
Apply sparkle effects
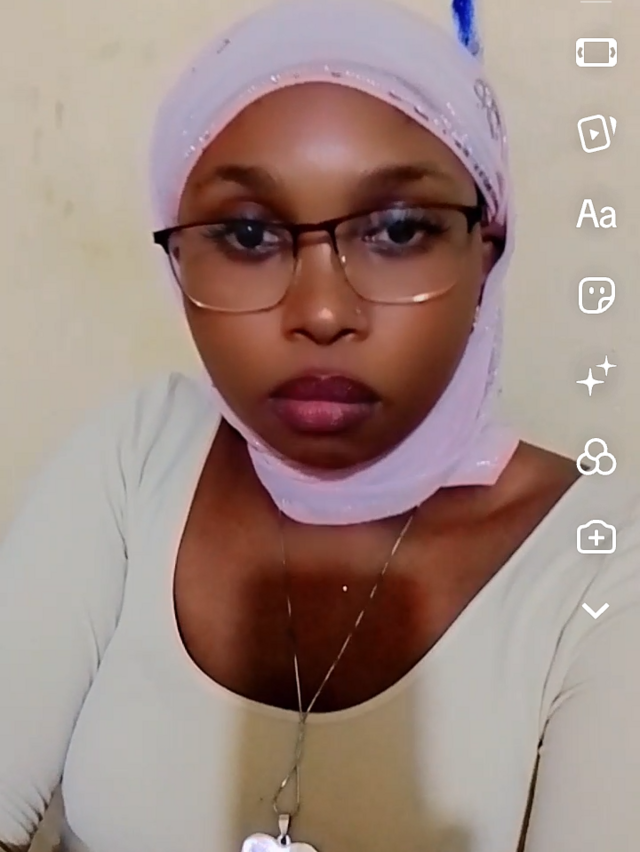tap(596, 376)
